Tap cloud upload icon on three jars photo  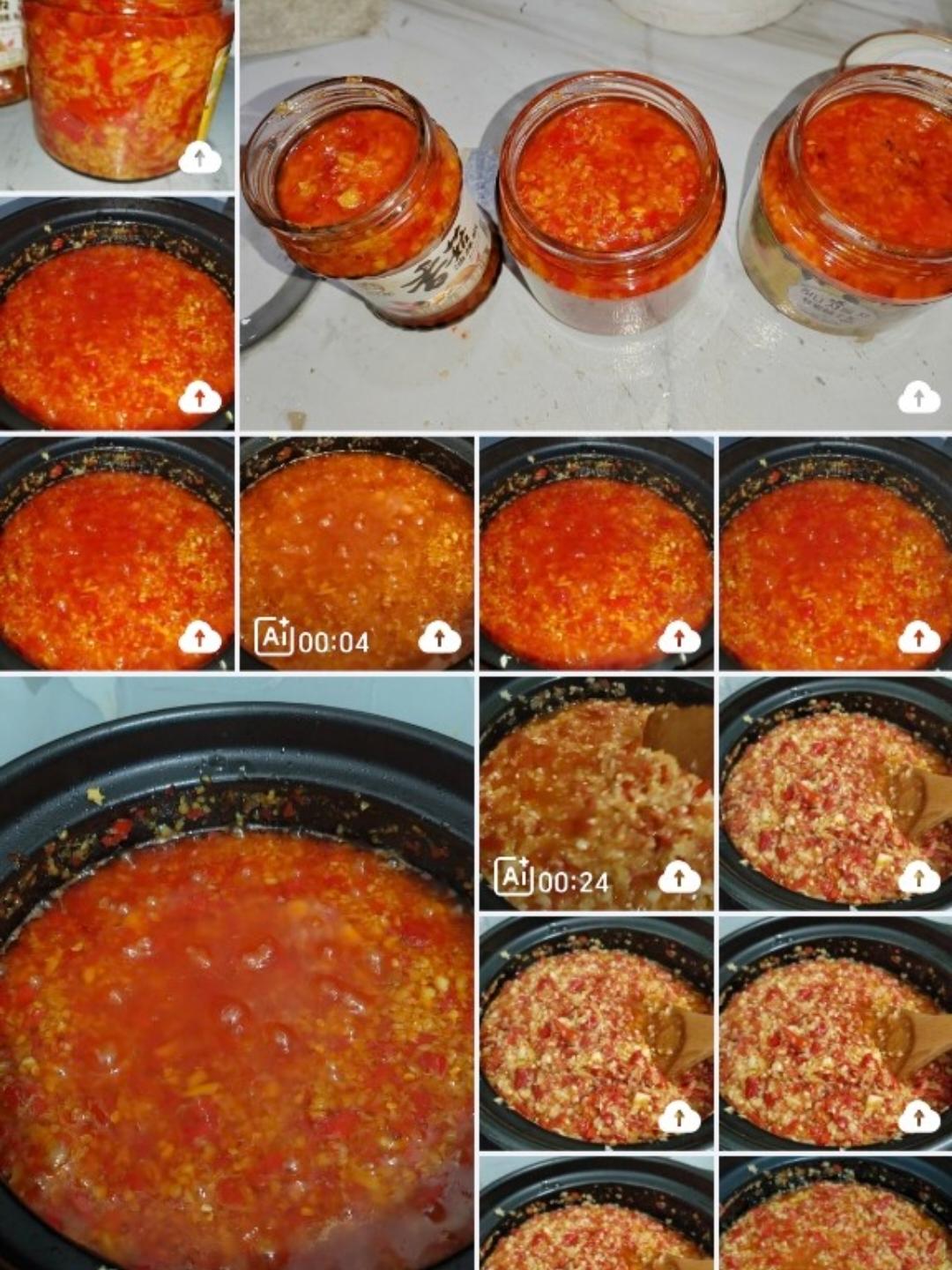[919, 399]
